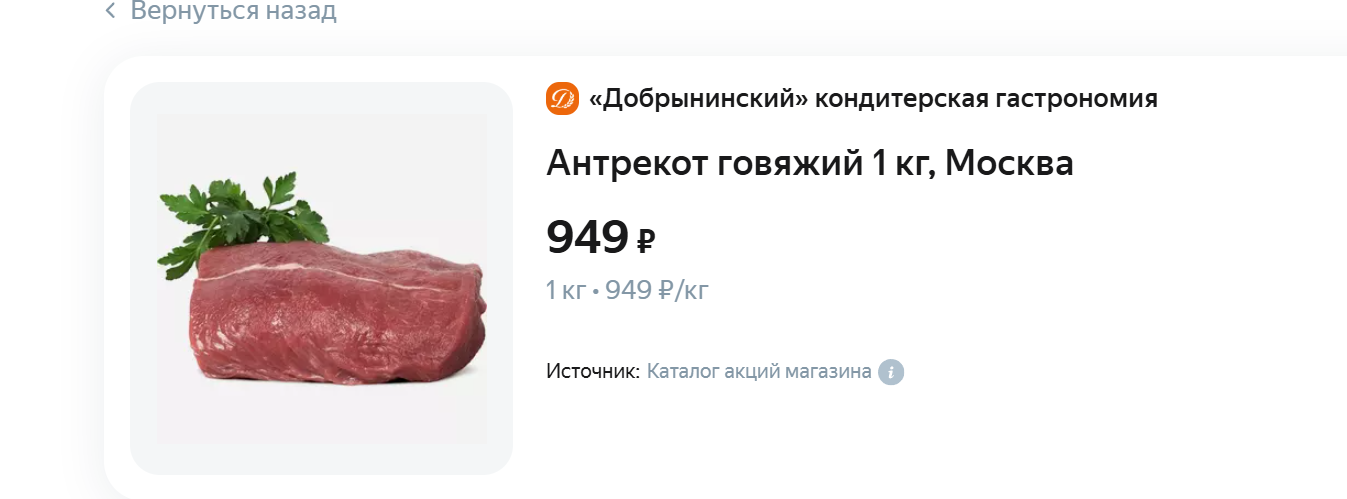The width and height of the screenshot is (1347, 499).
Task: Open the Каталог акций магазина link
Action: pos(759,372)
